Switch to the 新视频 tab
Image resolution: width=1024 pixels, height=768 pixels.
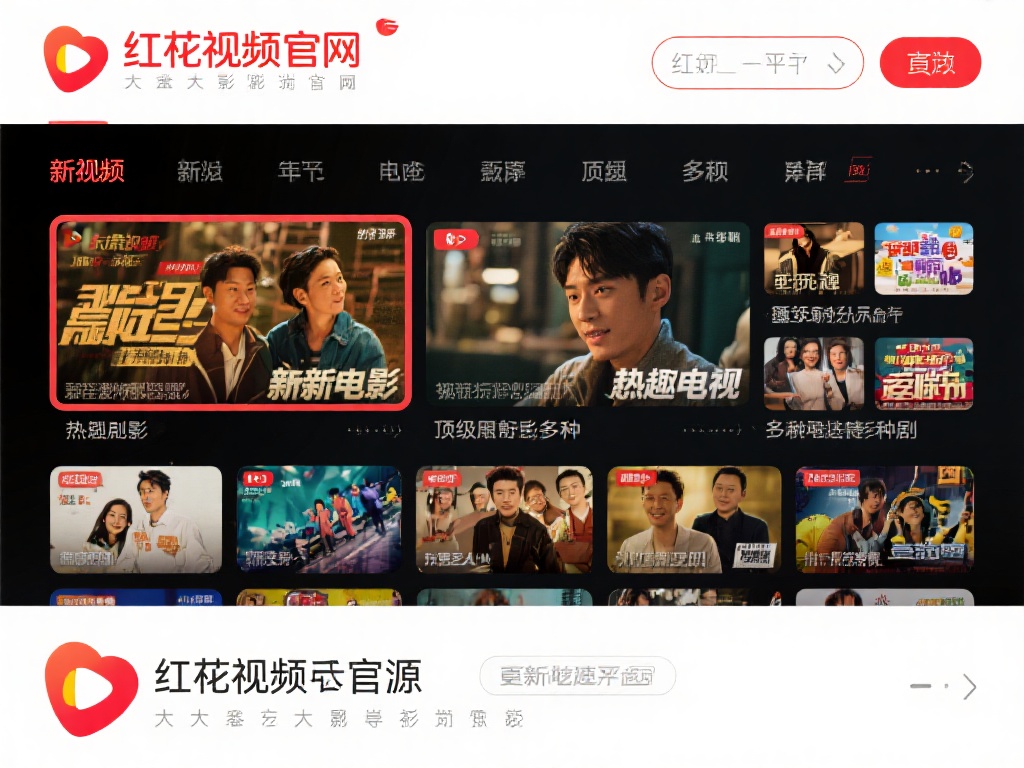tap(87, 171)
